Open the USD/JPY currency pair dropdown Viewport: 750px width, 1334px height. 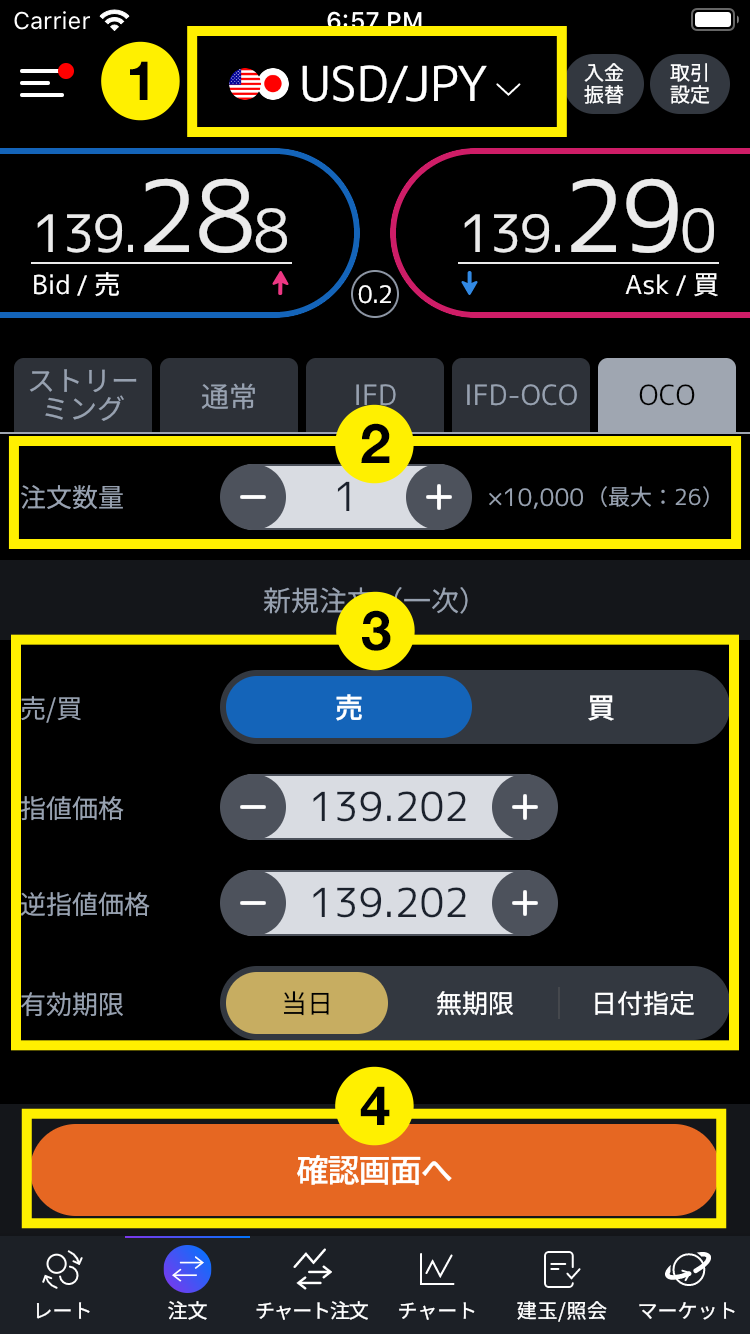376,84
